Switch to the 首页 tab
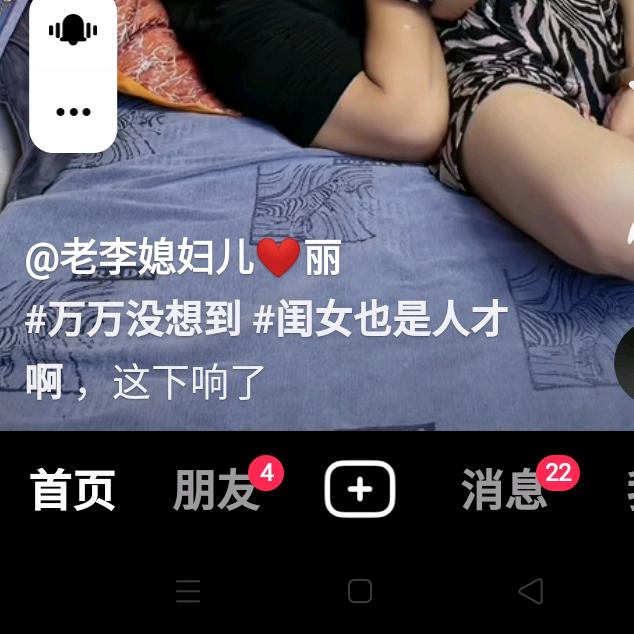 (x=72, y=491)
